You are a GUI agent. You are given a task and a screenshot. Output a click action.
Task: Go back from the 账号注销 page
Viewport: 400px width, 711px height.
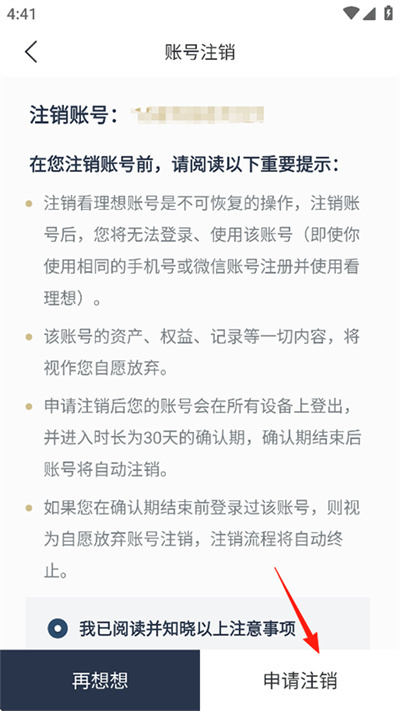(x=31, y=52)
